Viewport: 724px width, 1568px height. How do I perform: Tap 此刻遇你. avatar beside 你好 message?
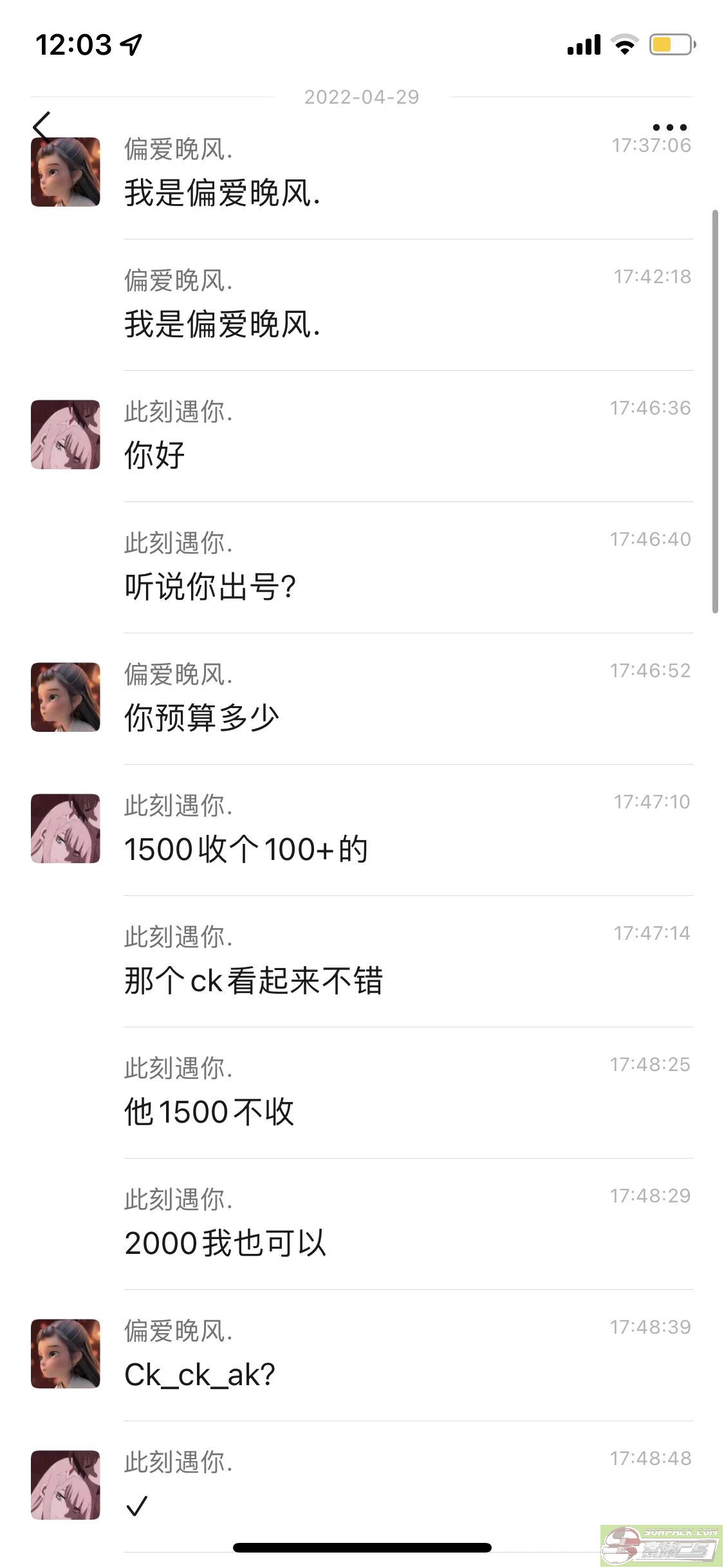[66, 434]
